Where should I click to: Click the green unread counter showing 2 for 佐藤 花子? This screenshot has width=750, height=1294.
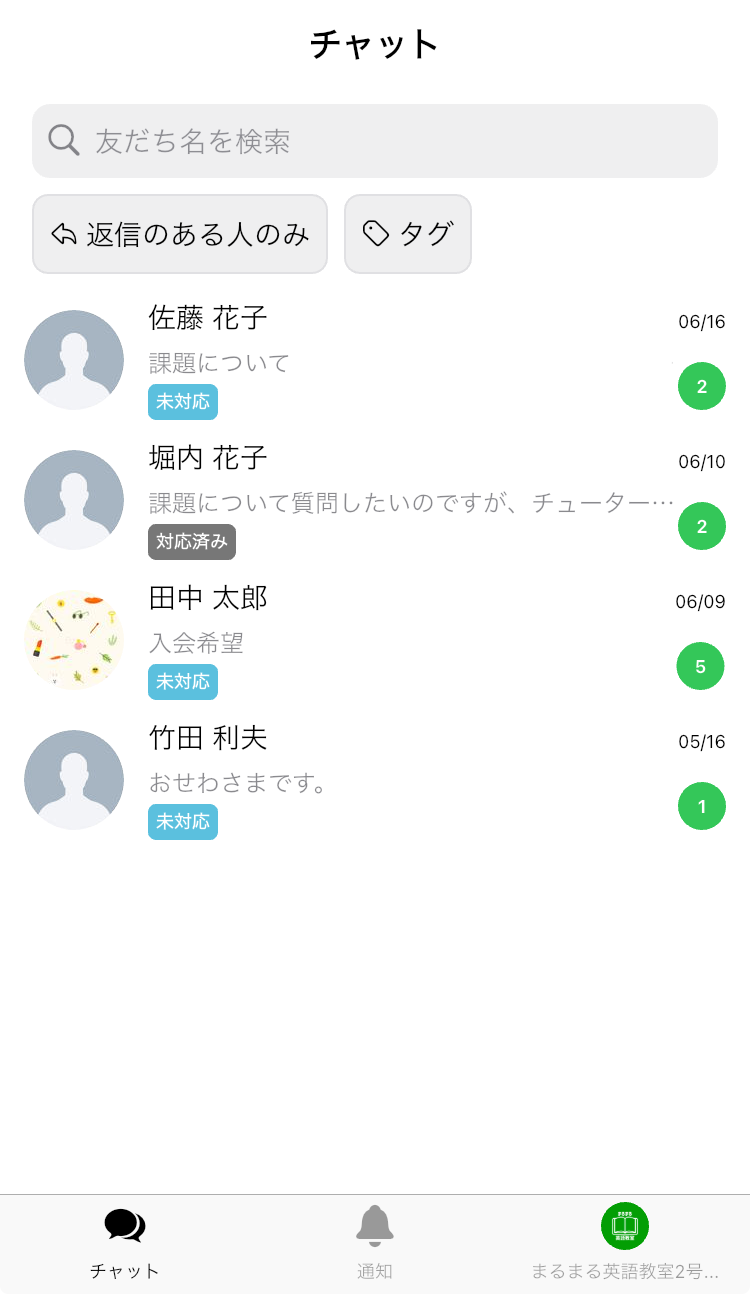pyautogui.click(x=702, y=386)
